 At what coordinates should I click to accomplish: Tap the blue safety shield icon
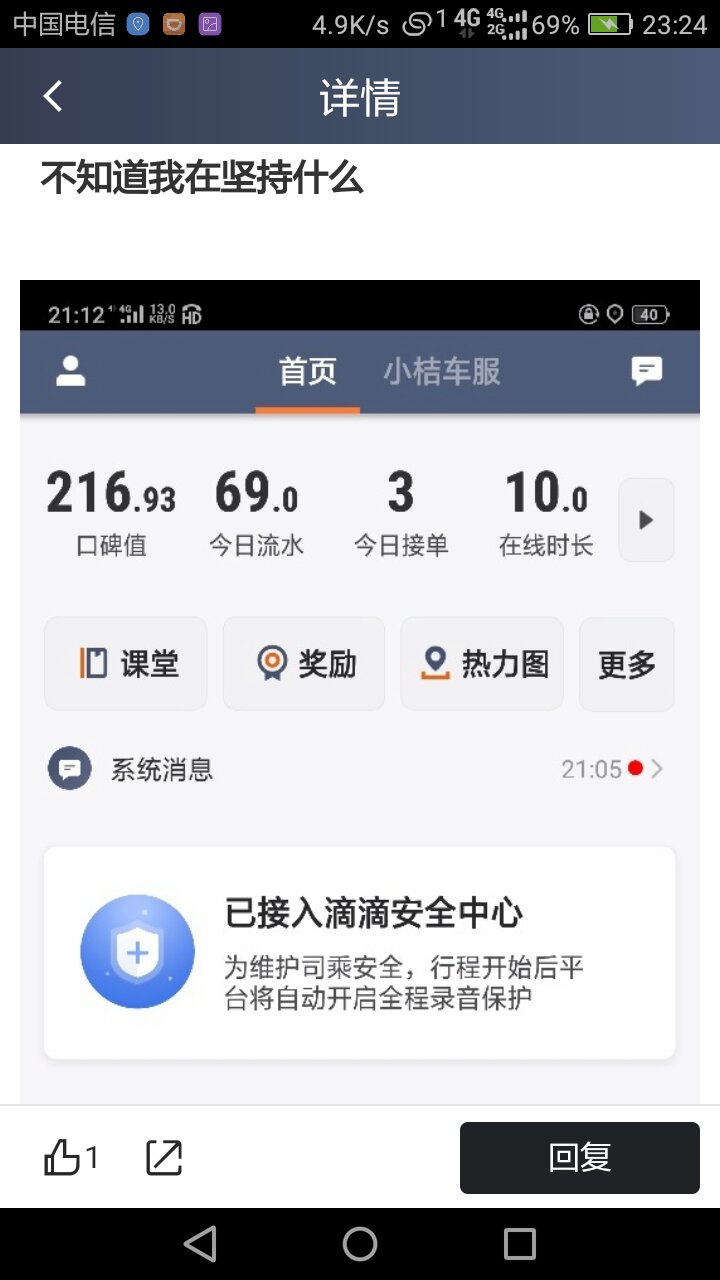click(138, 951)
